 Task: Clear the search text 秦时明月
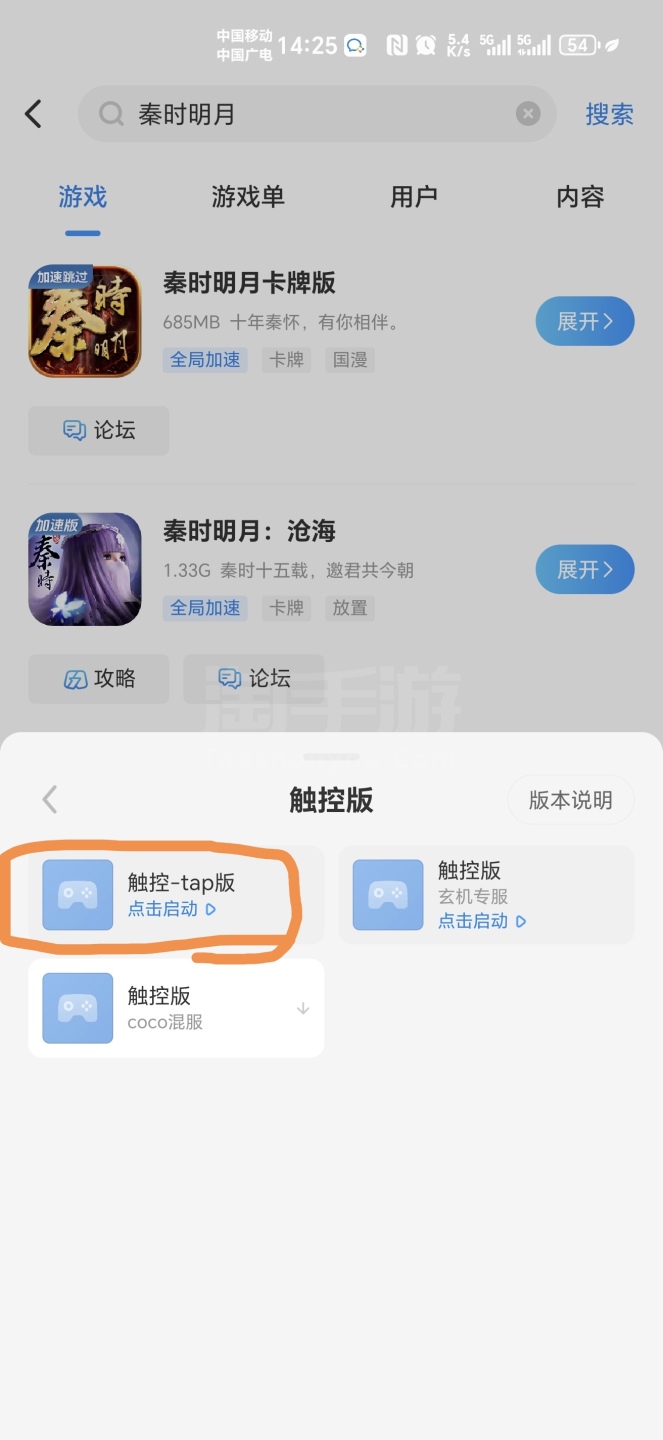tap(528, 114)
